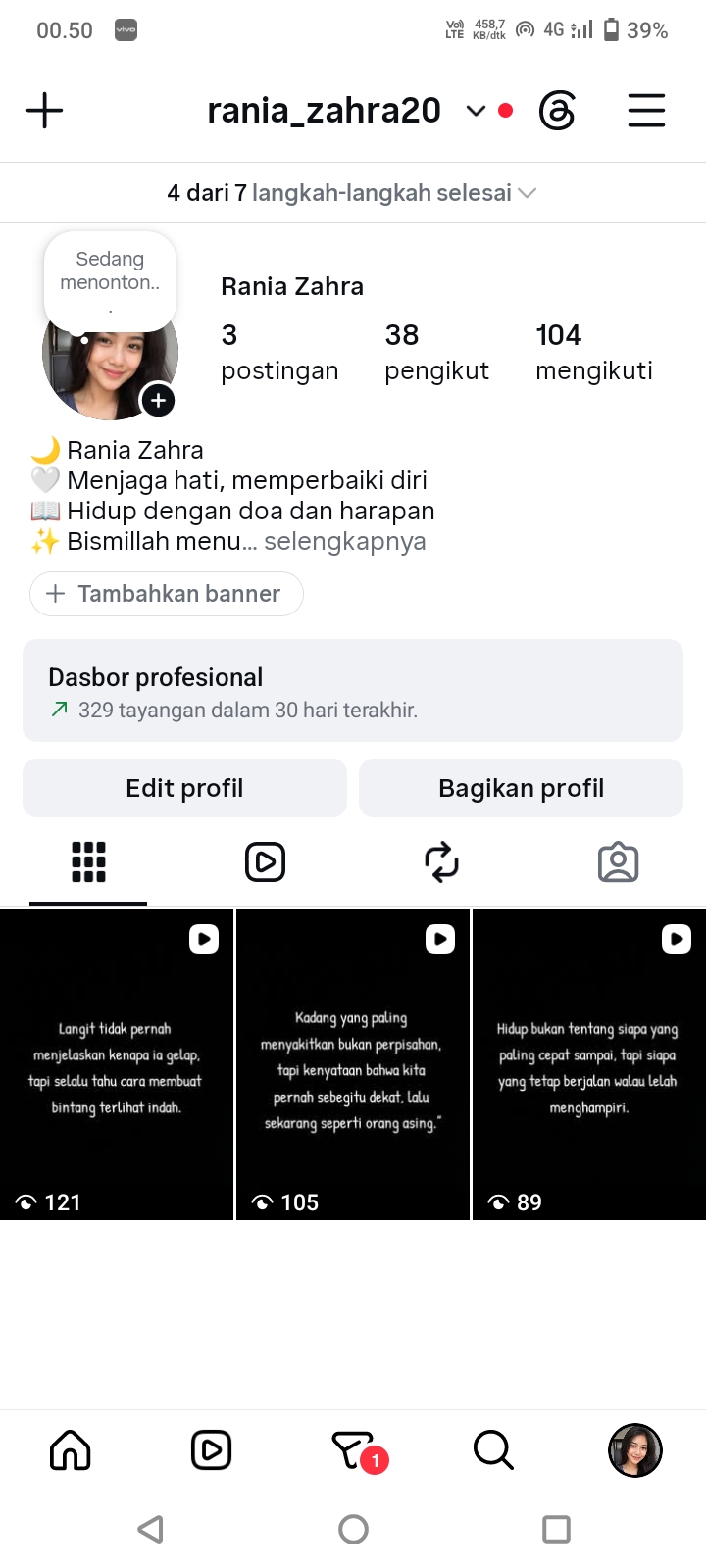This screenshot has height=1568, width=706.
Task: Open the reel starting with Kadang yang paling
Action: click(x=353, y=1065)
